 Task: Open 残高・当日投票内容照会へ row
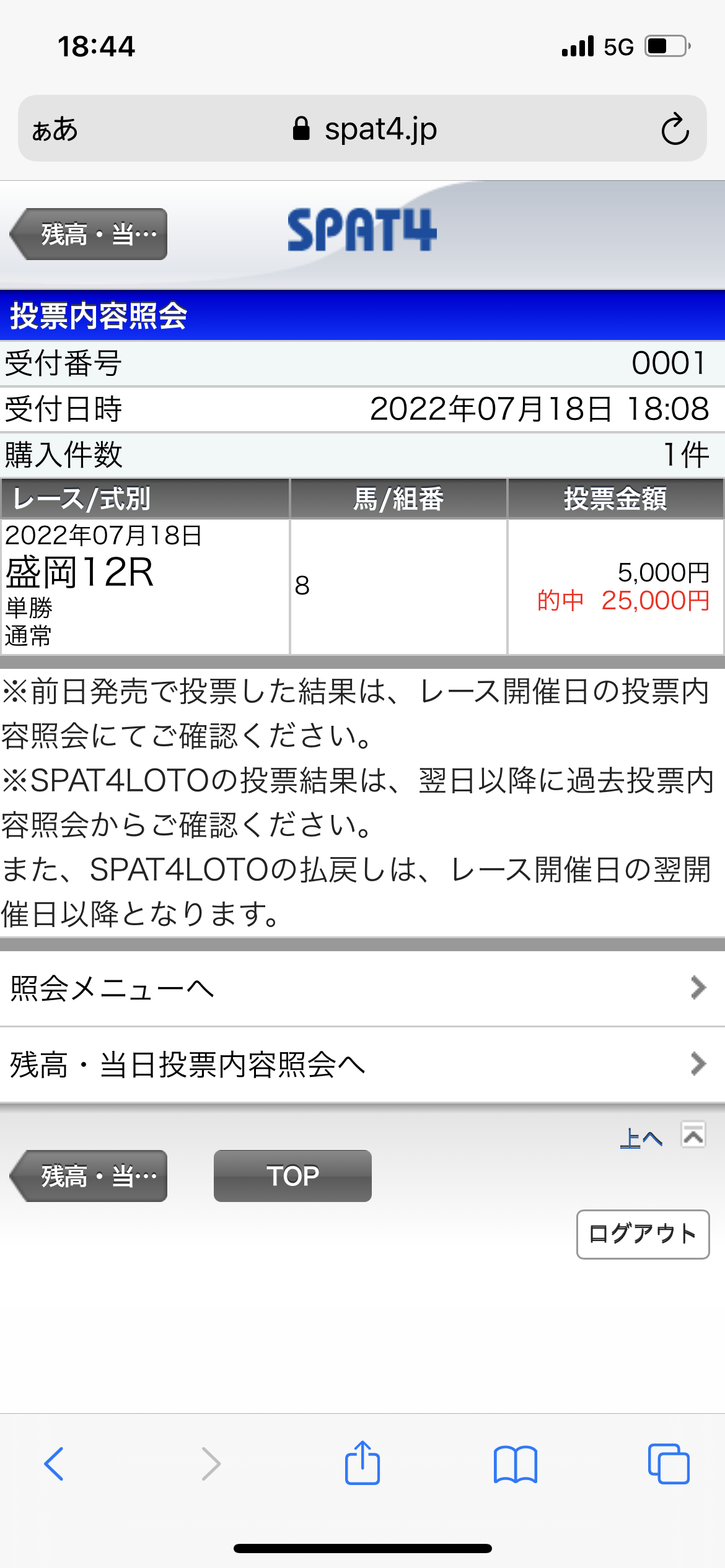[x=362, y=1065]
